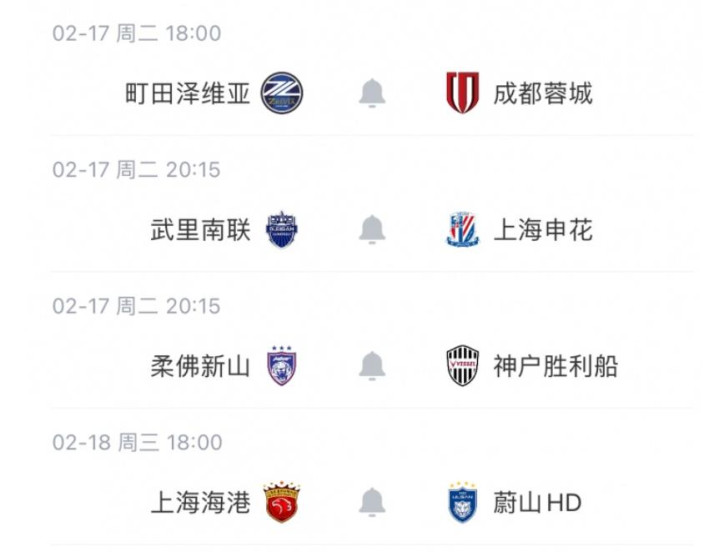
Task: Tap the bell for 上海海港 vs 蔚山HD
Action: pos(372,502)
